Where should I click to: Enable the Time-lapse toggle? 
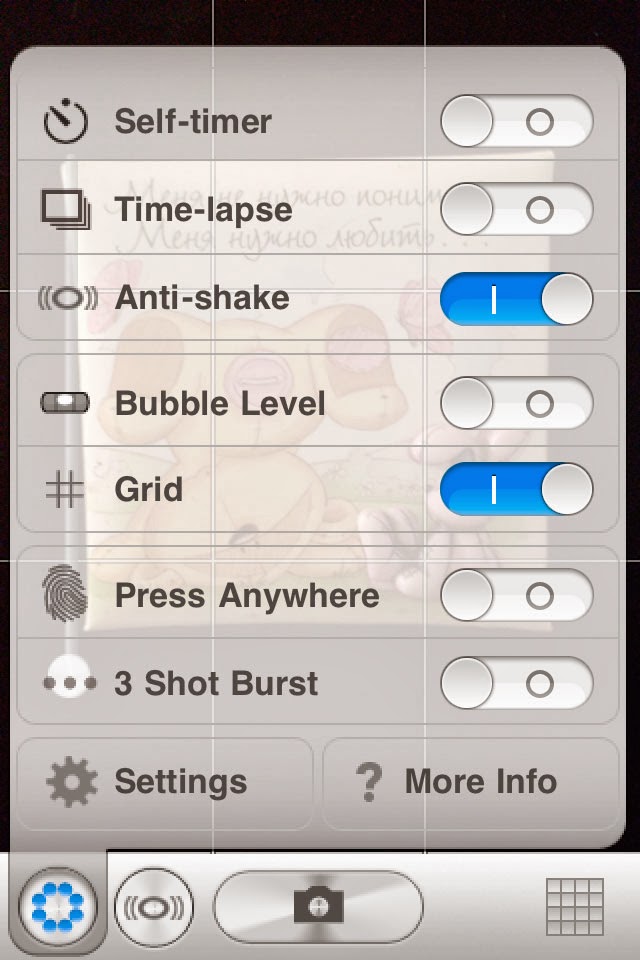point(516,209)
